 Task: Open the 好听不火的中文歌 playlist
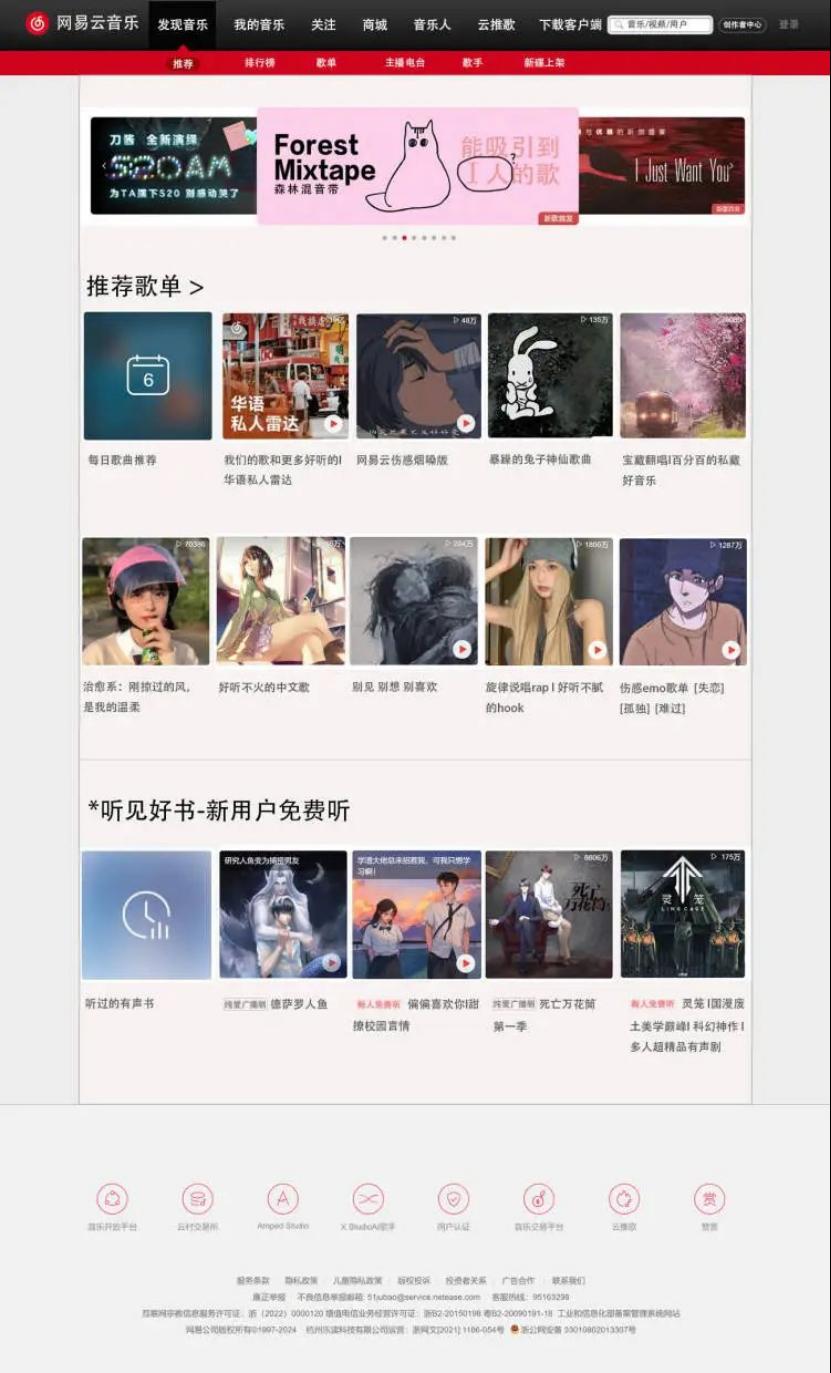281,601
